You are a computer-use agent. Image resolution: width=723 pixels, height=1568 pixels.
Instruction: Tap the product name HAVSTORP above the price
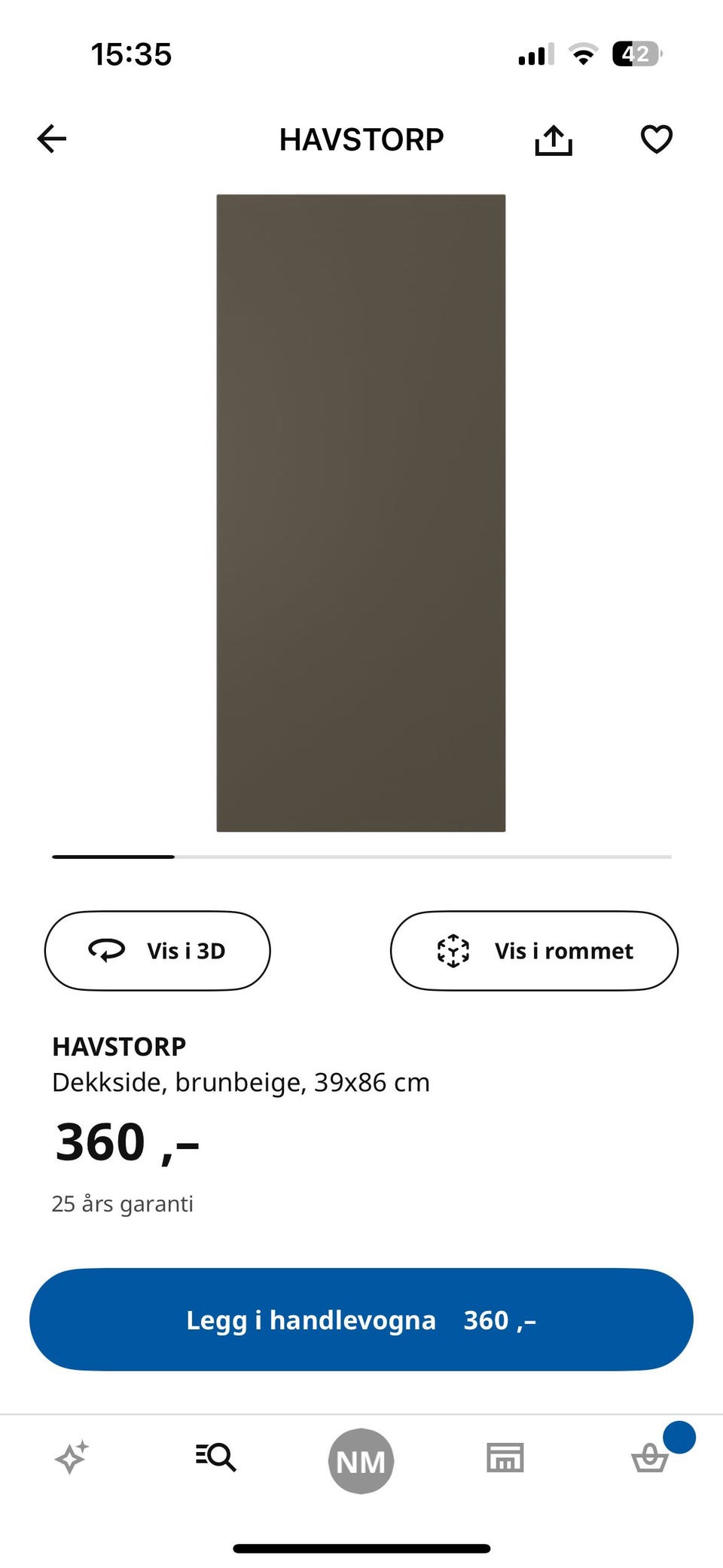[x=118, y=1047]
